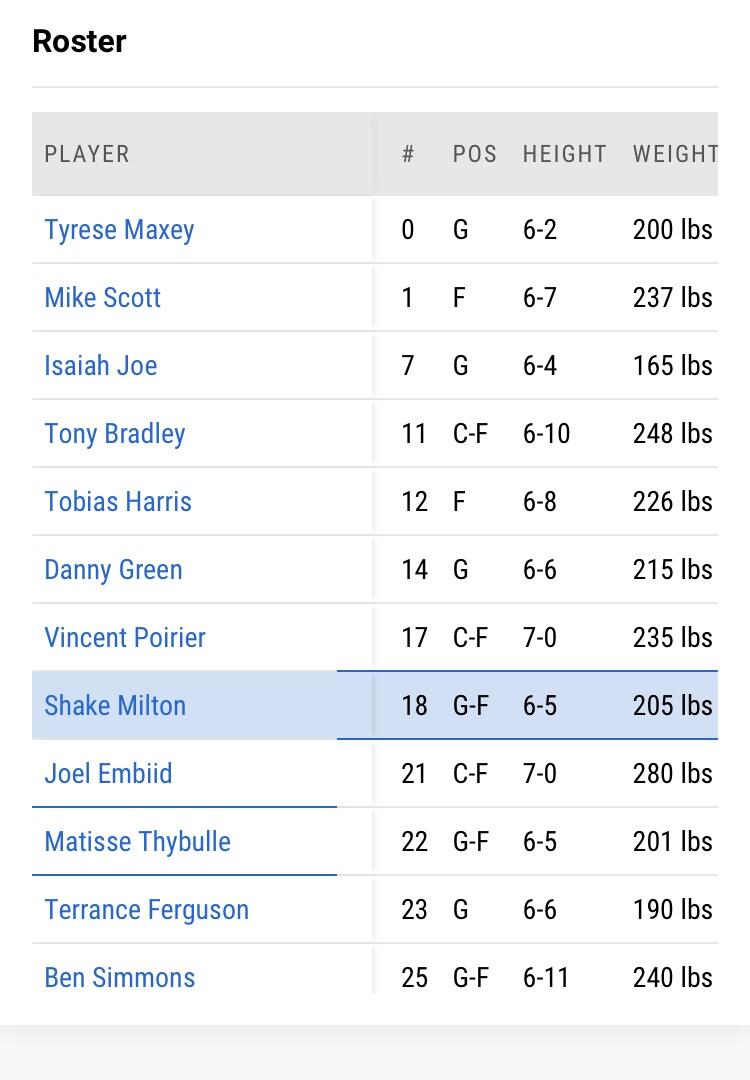View Terrance Ferguson's player page

(x=147, y=910)
